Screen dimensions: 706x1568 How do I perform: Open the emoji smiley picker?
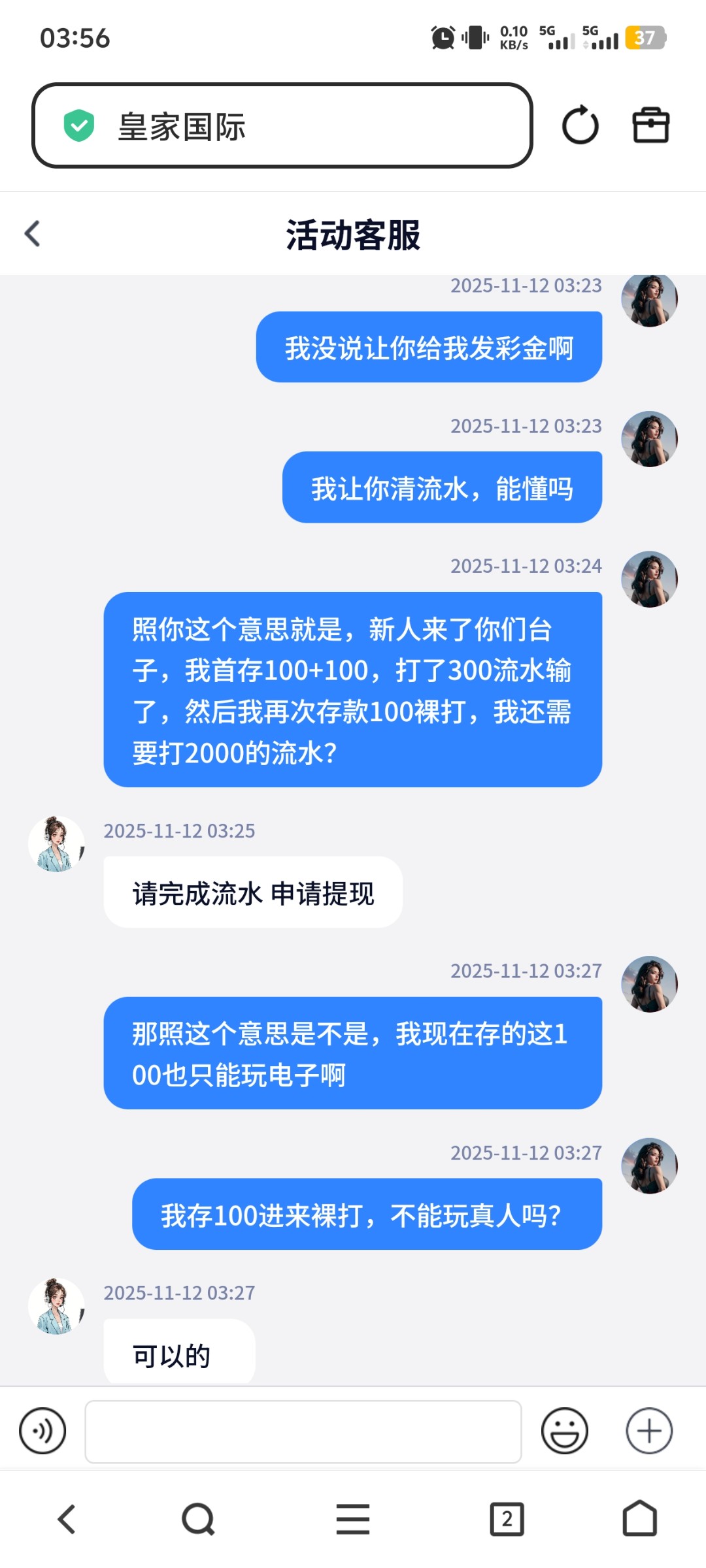click(563, 1429)
